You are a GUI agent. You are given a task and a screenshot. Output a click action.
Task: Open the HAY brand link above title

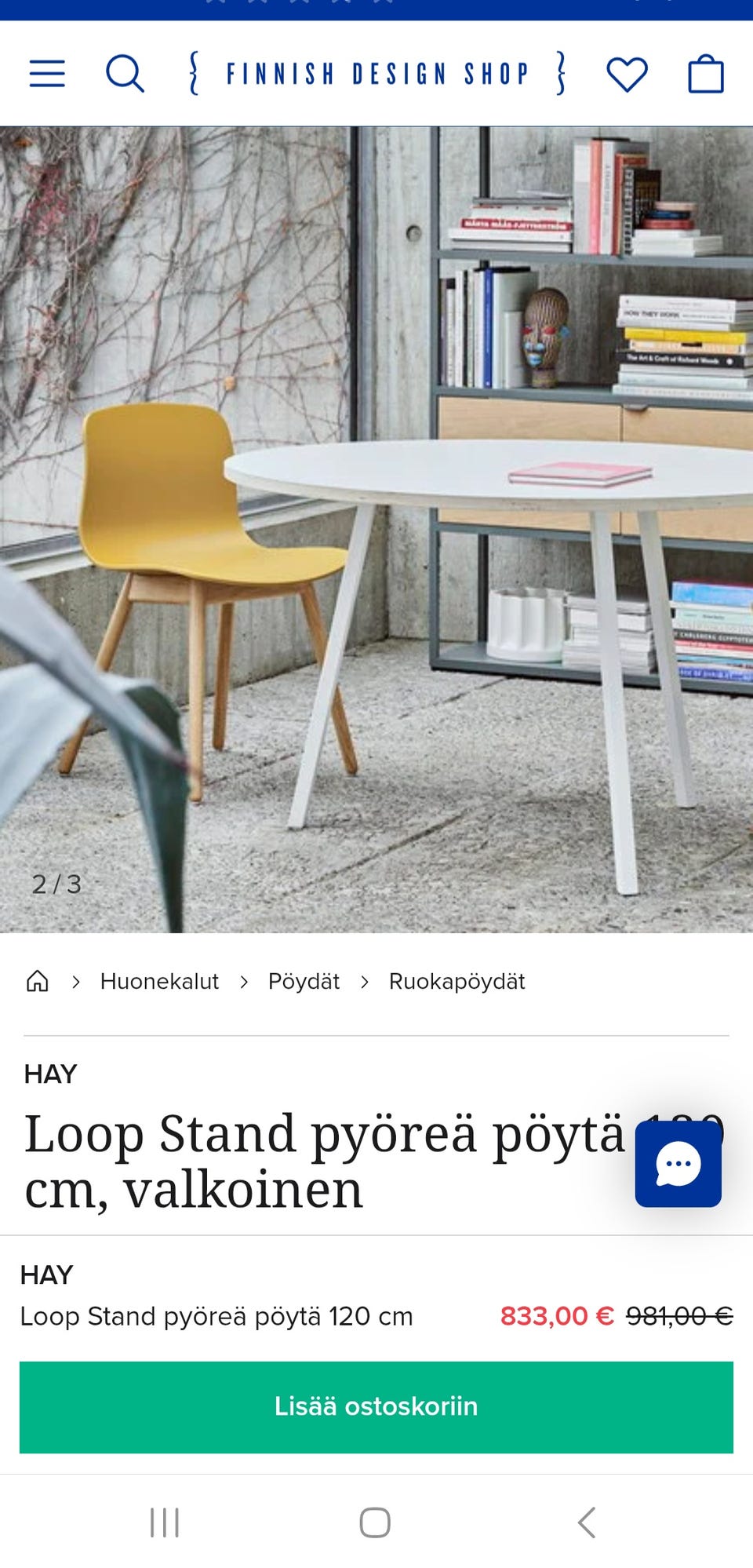click(x=50, y=1074)
